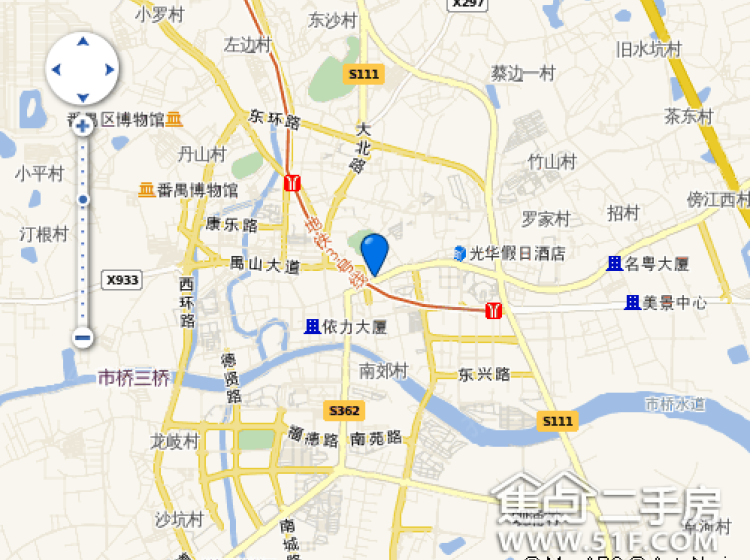Select the blue location pin marker
The image size is (750, 560).
point(374,252)
